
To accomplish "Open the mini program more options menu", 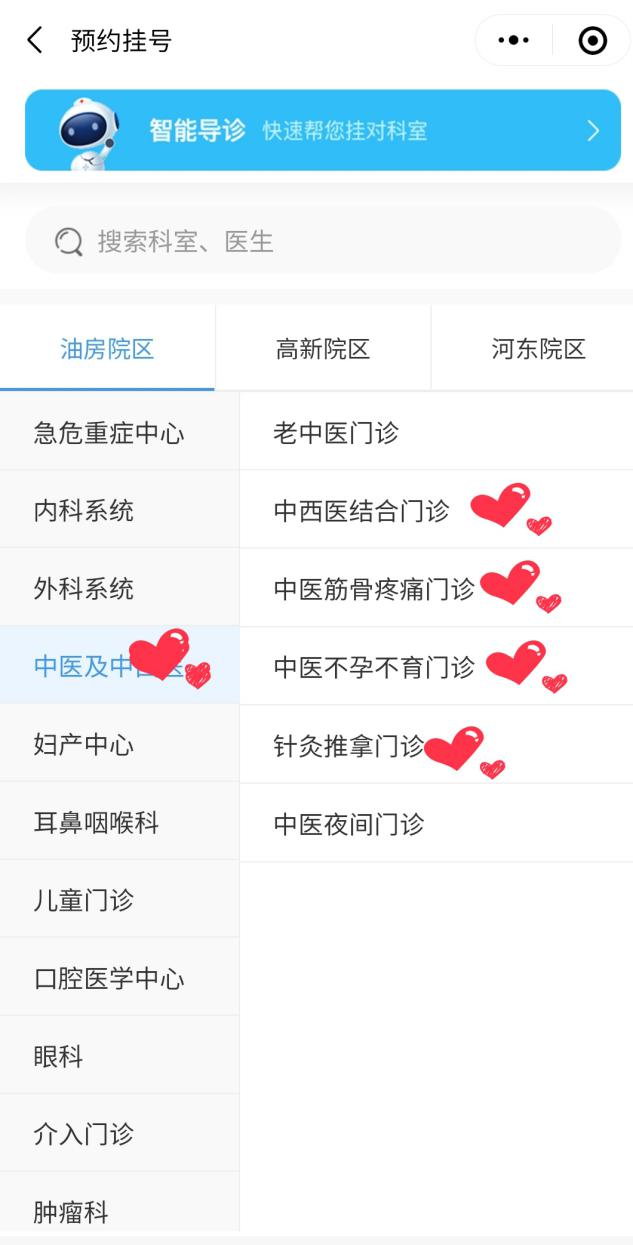I will pos(513,41).
